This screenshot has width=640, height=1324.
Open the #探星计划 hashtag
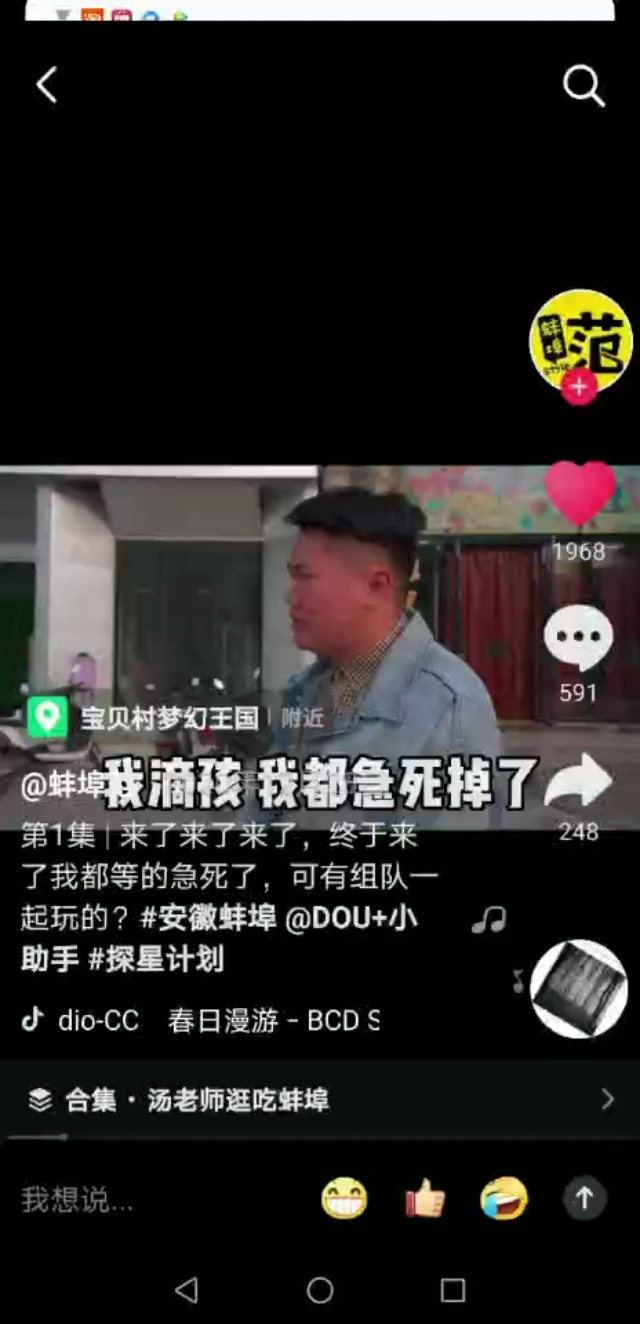[x=156, y=960]
